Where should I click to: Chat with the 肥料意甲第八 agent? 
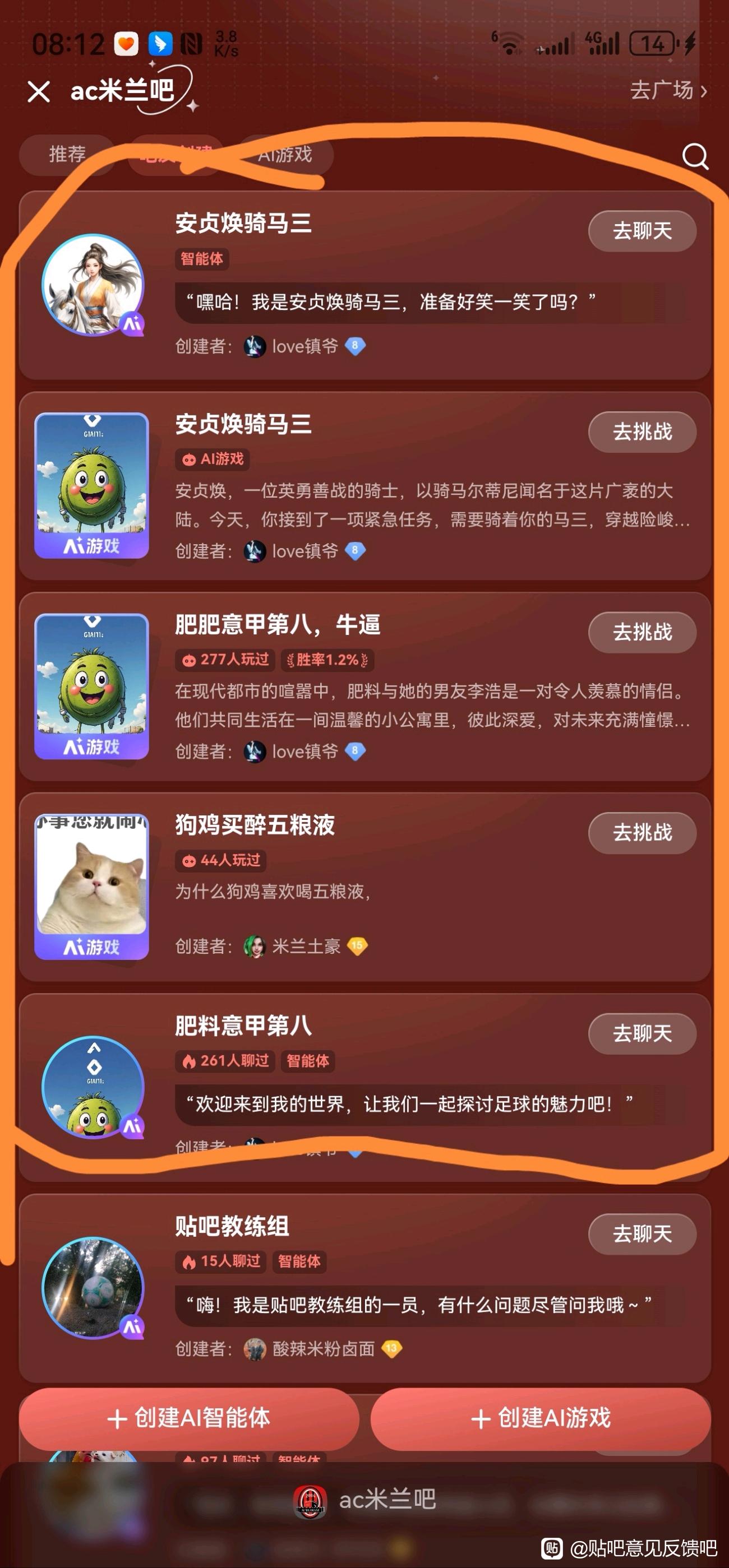coord(642,1033)
